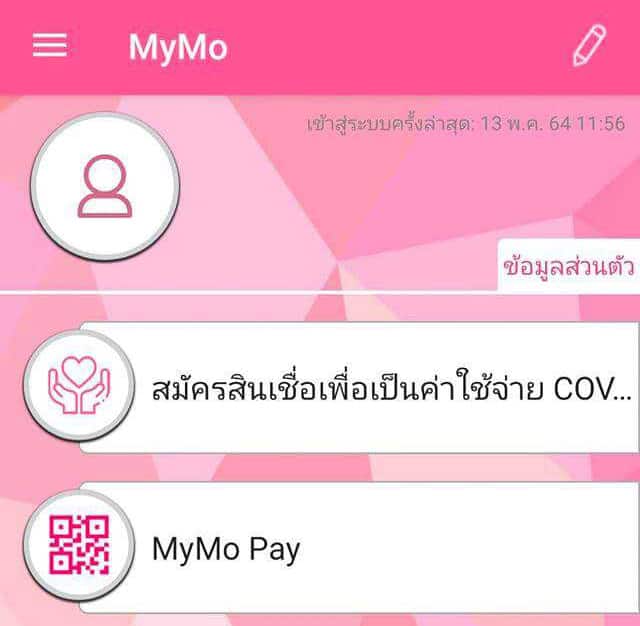
Task: Tap the pencil edit icon
Action: (589, 46)
